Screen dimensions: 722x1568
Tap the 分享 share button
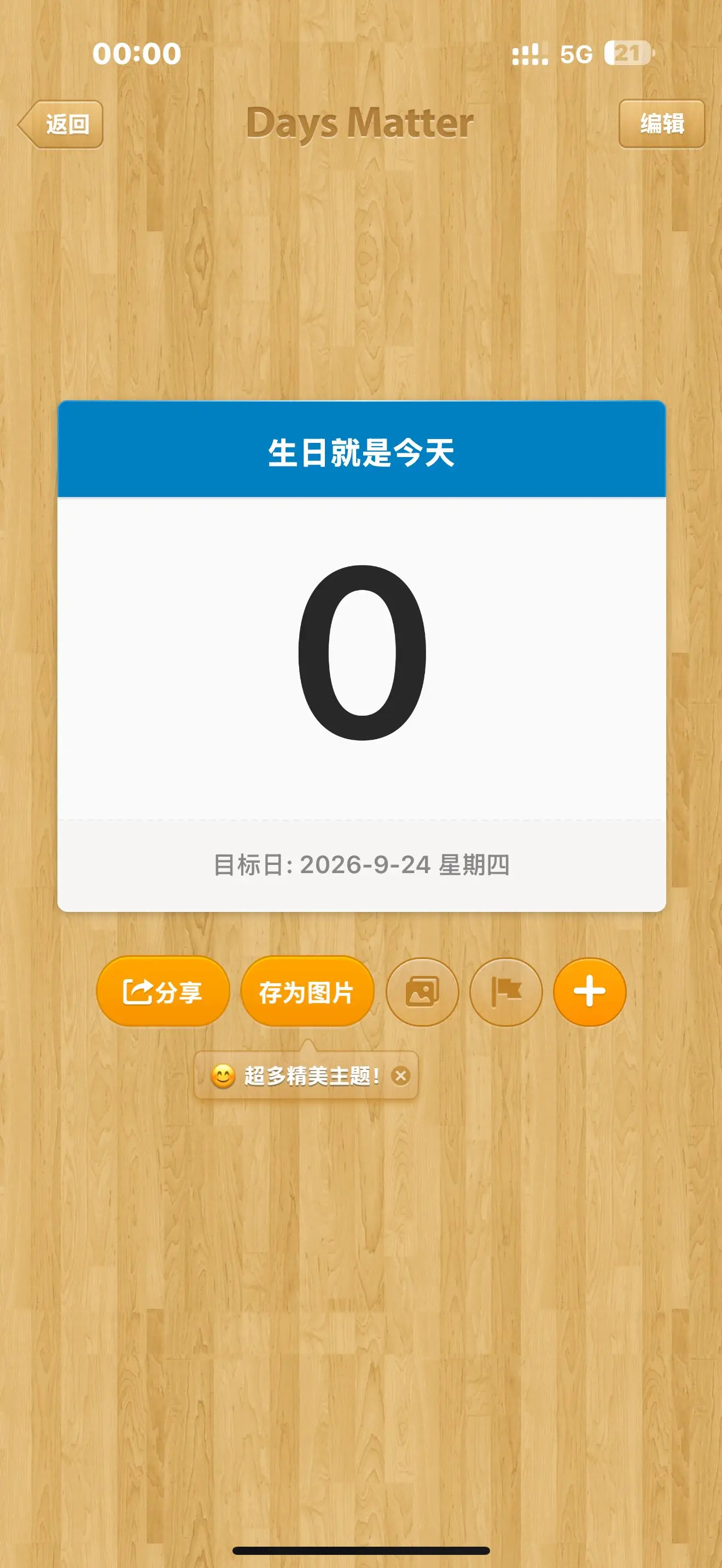162,992
